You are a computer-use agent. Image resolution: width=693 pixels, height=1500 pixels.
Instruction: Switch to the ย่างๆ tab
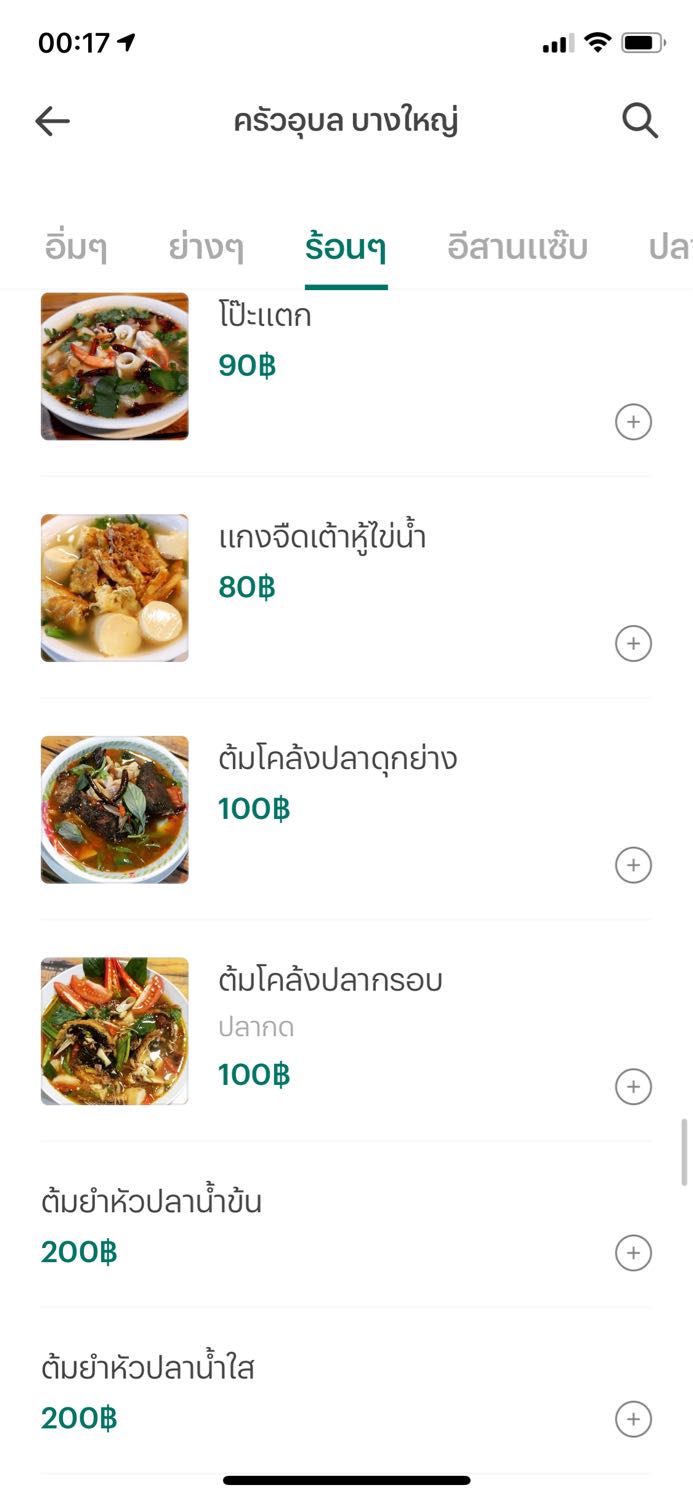pyautogui.click(x=206, y=247)
